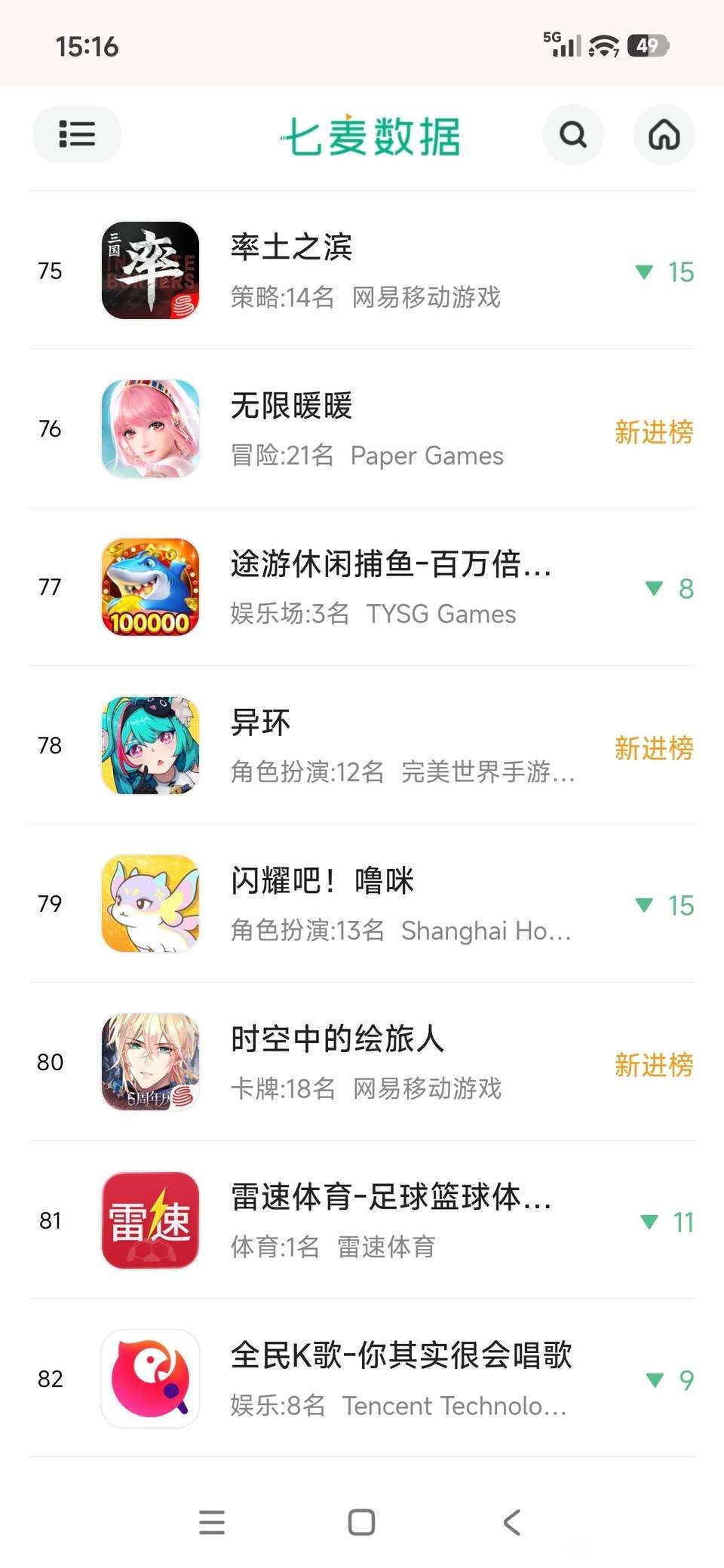Tap the system back button
The width and height of the screenshot is (724, 1568).
click(512, 1522)
